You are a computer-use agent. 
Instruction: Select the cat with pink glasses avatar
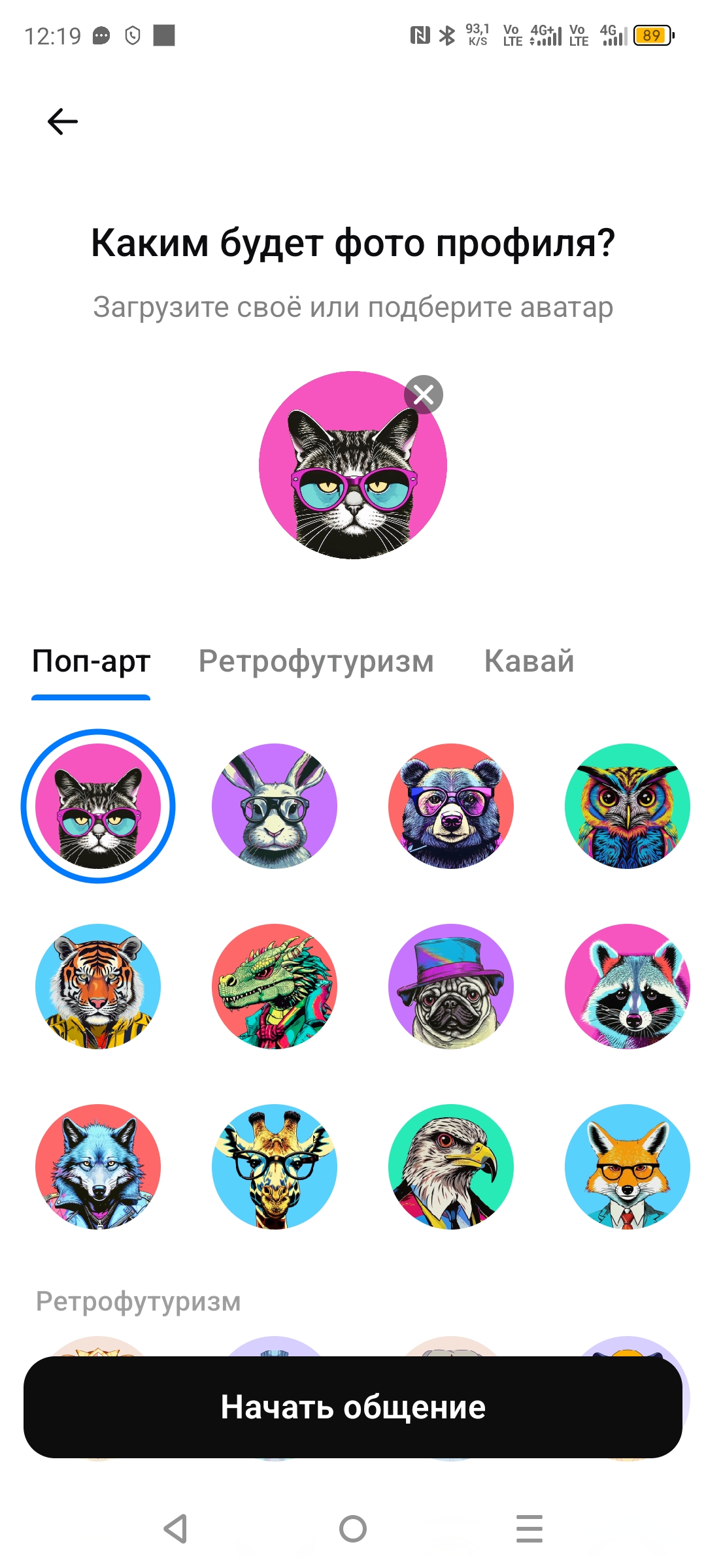click(x=98, y=806)
